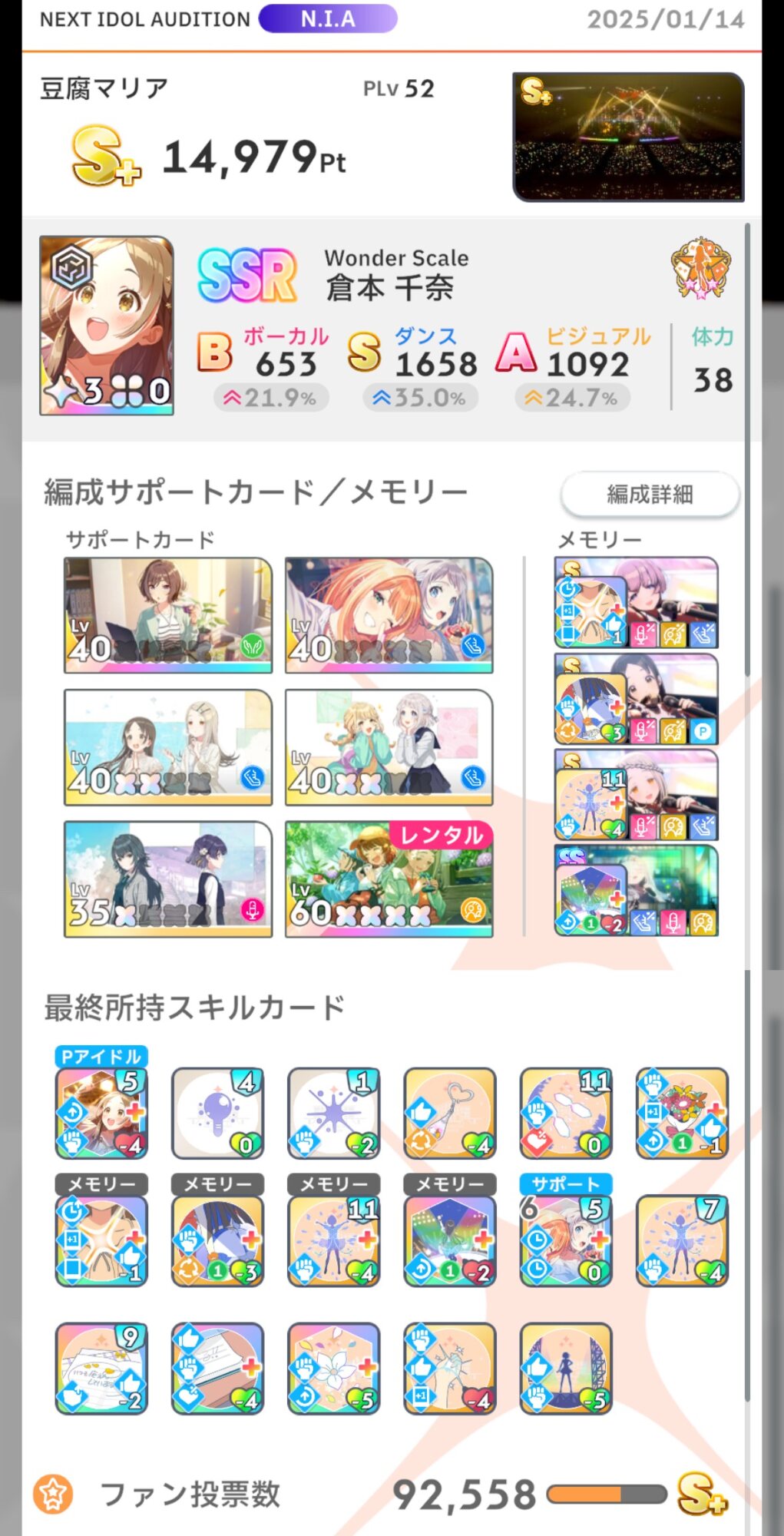The width and height of the screenshot is (784, 1536).
Task: Open the 倉本 千奈 SSR idol portrait
Action: (107, 326)
